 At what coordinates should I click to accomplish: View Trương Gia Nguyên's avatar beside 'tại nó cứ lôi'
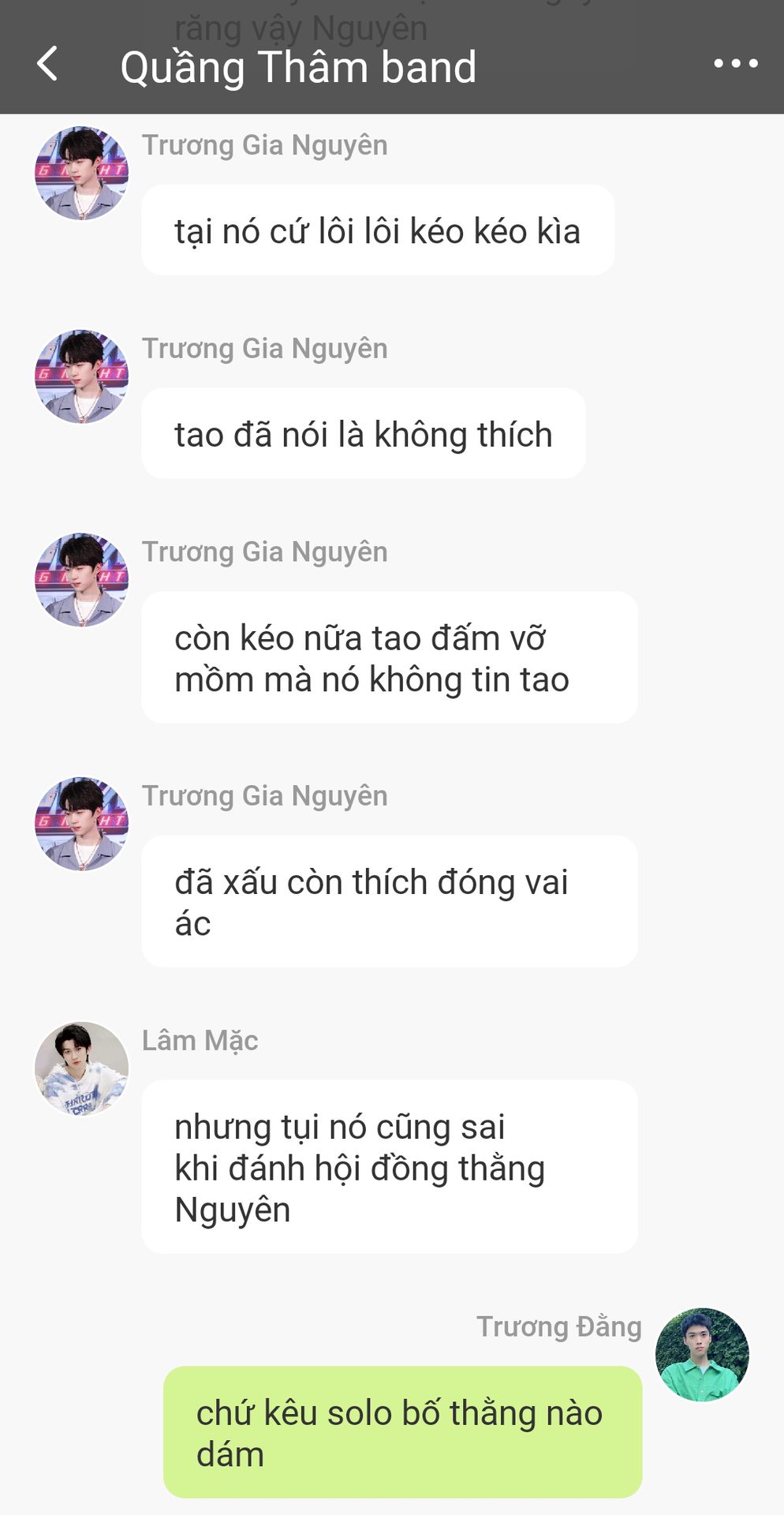[81, 174]
